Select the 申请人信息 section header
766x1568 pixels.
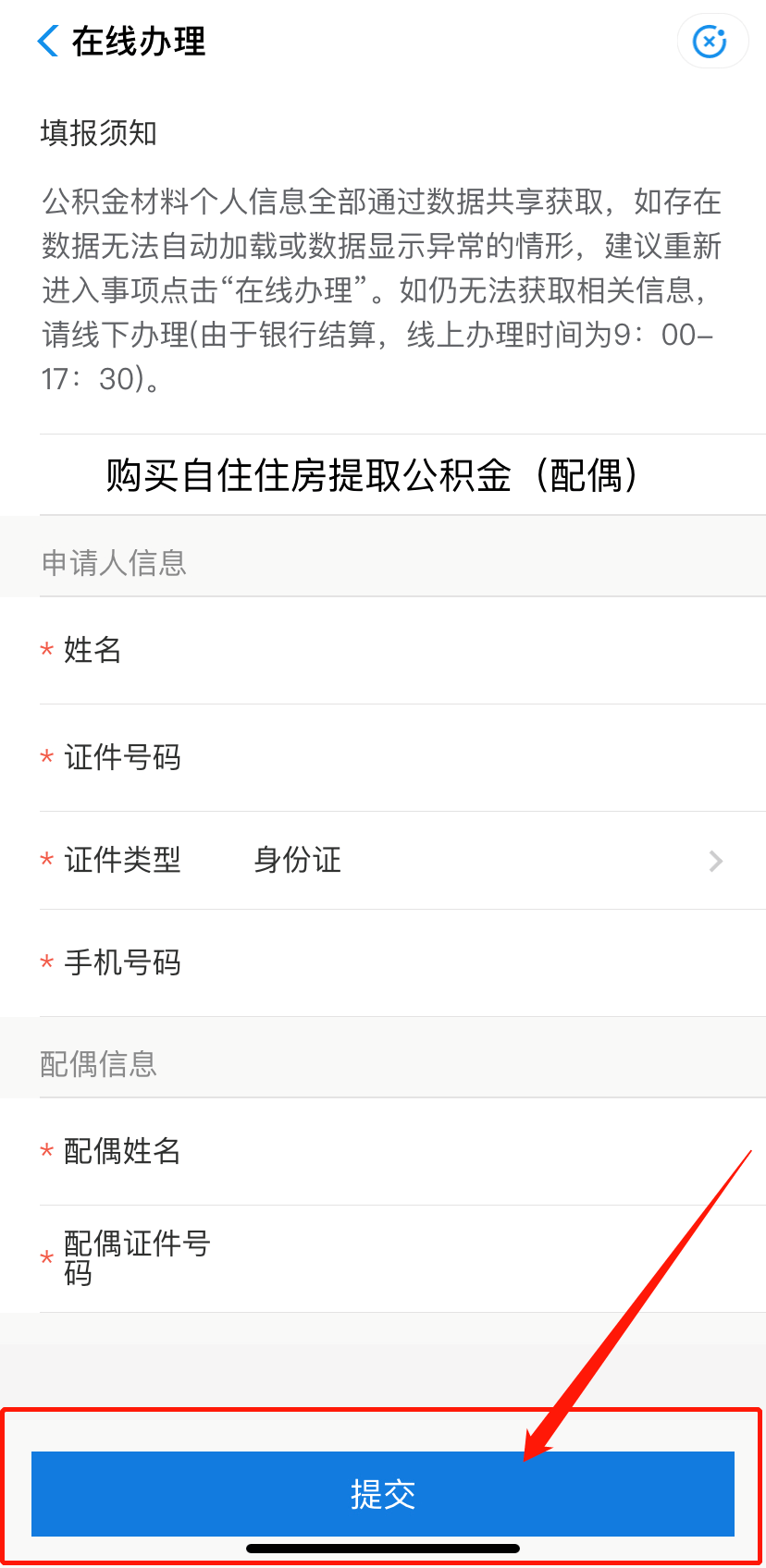[x=113, y=564]
